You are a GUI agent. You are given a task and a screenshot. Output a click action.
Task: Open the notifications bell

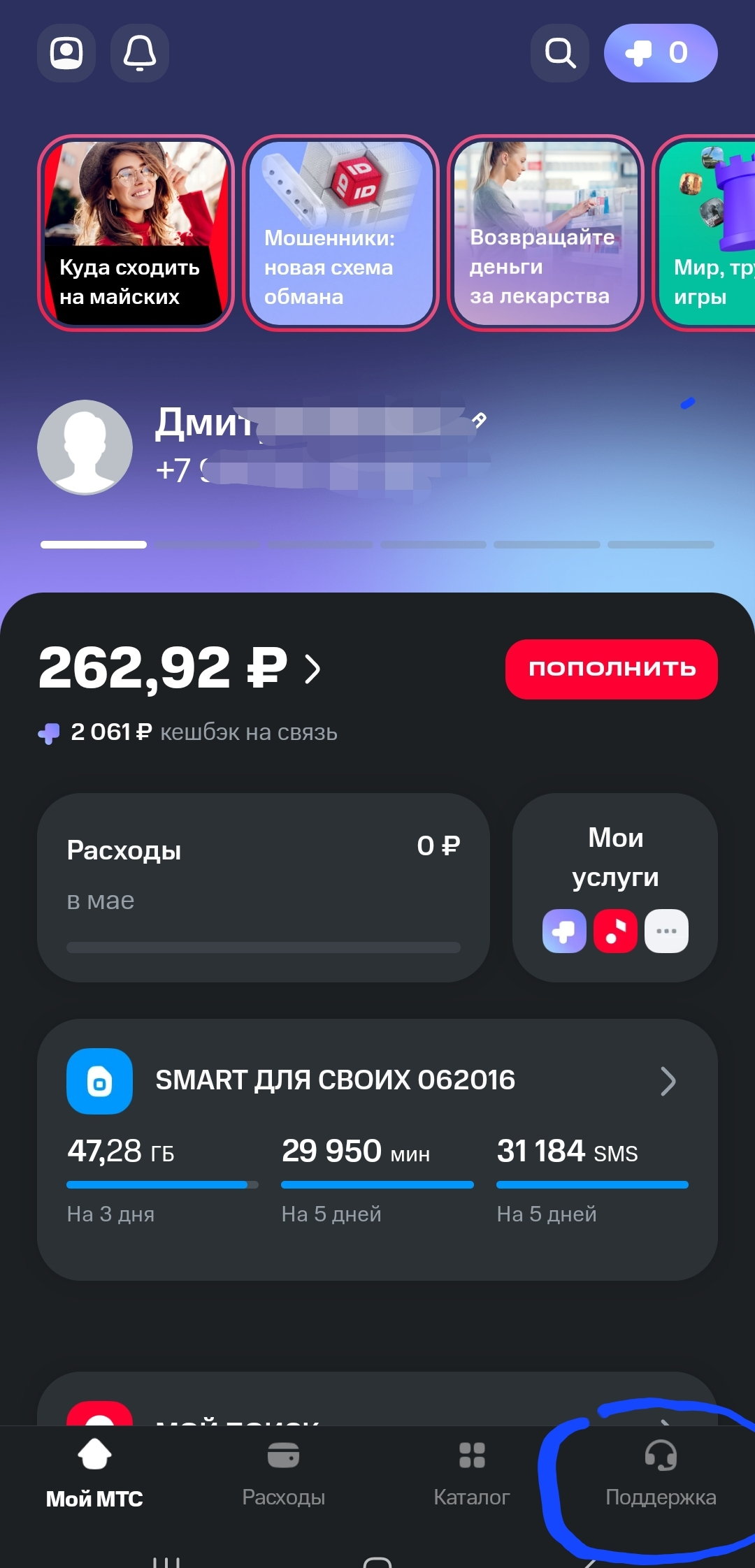coord(140,53)
